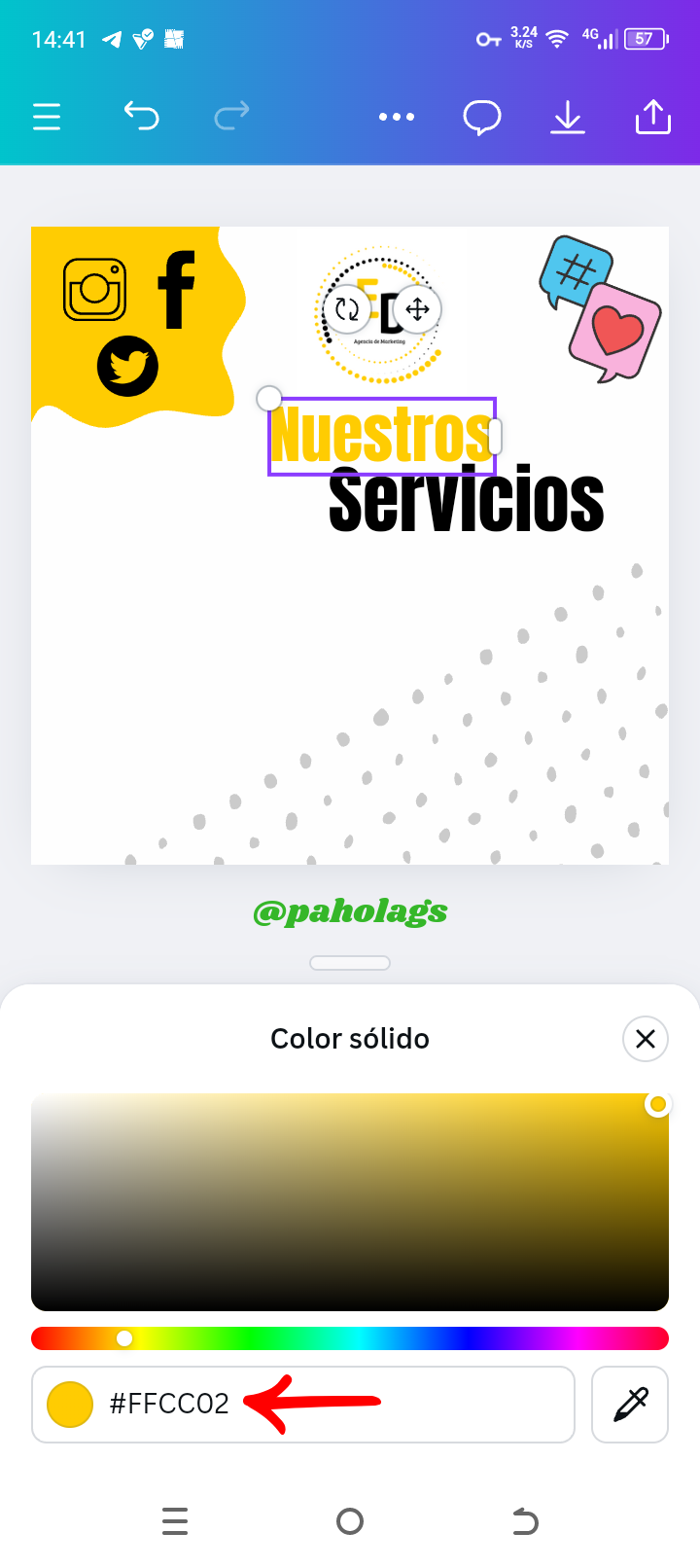The width and height of the screenshot is (700, 1568).
Task: Tap the rotate handle above the text
Action: [x=347, y=310]
